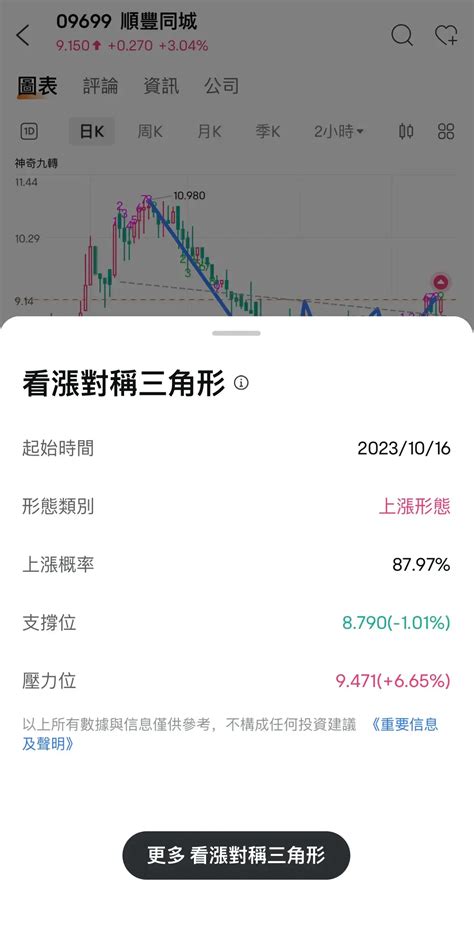This screenshot has height=950, width=474.
Task: Tap info icon beside 看漲對稱三角形
Action: click(x=241, y=383)
